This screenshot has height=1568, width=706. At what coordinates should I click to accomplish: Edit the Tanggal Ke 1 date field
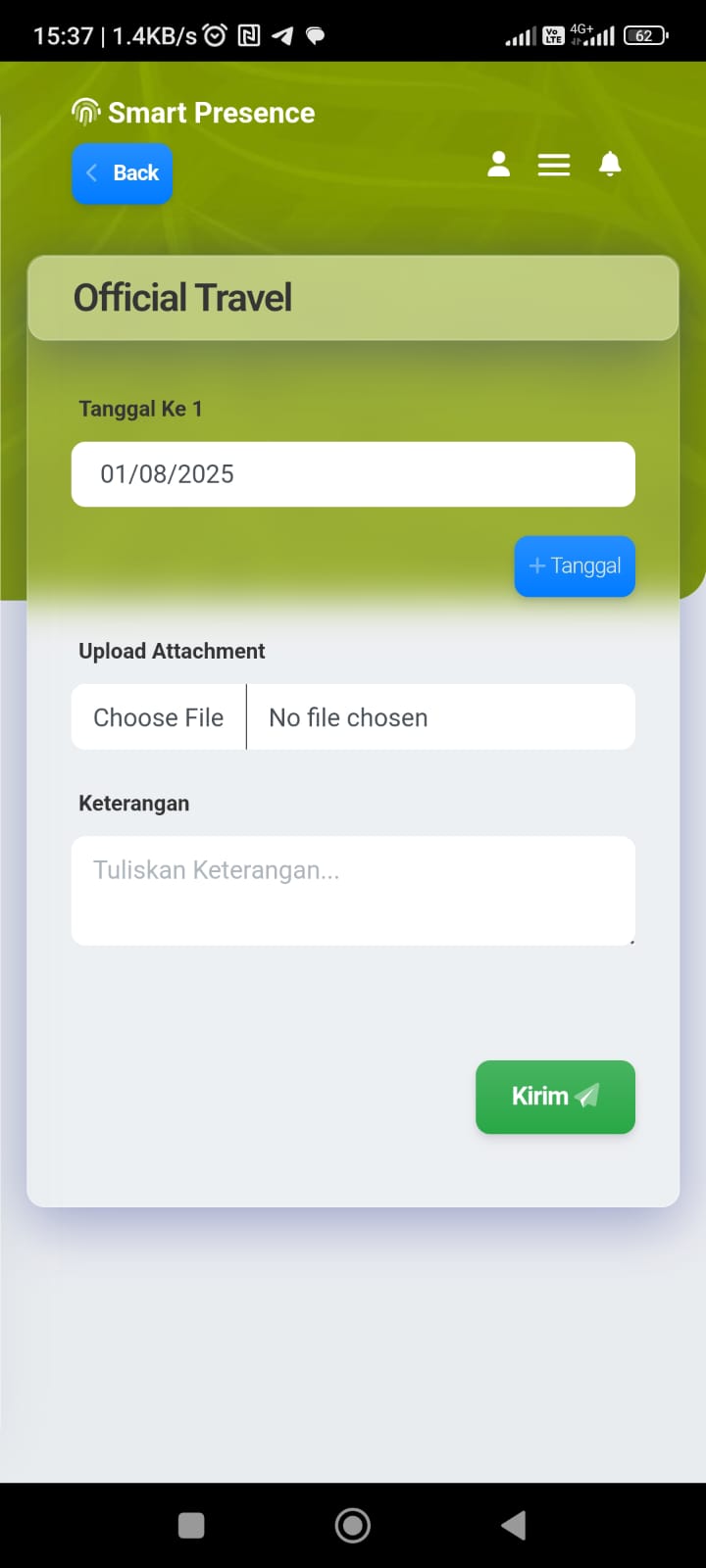(353, 474)
